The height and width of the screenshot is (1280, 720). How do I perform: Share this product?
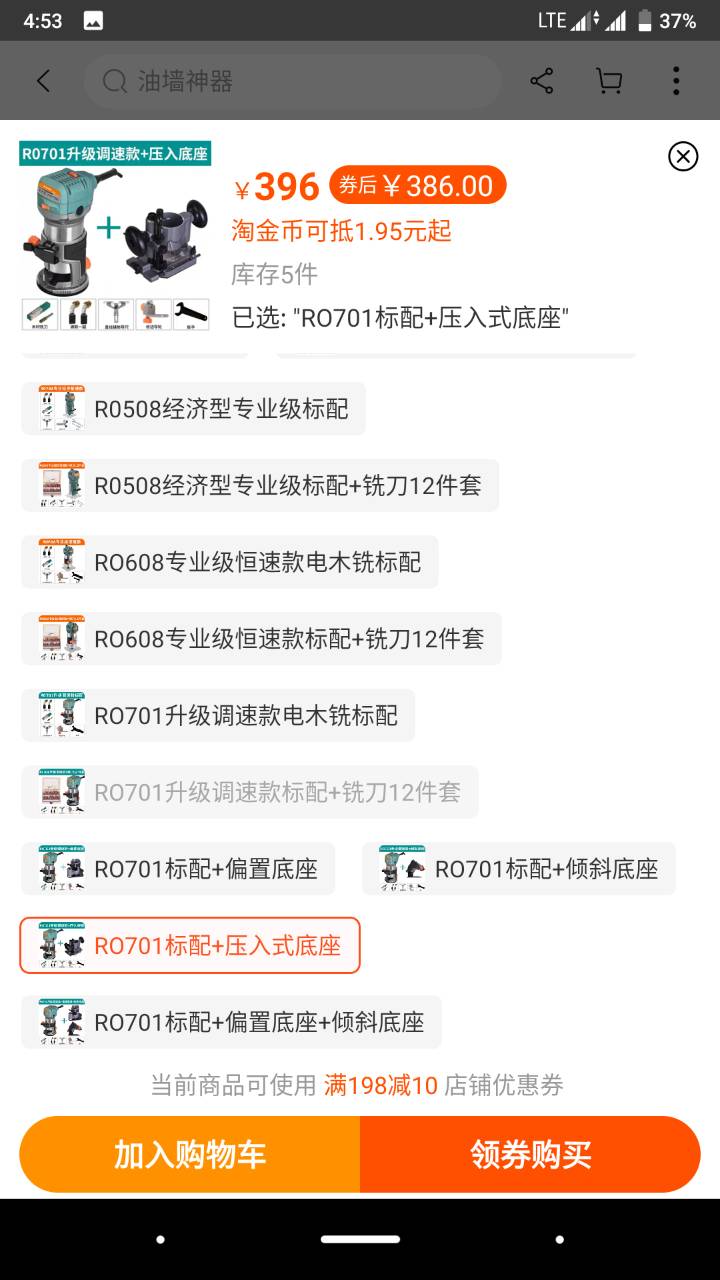[542, 81]
